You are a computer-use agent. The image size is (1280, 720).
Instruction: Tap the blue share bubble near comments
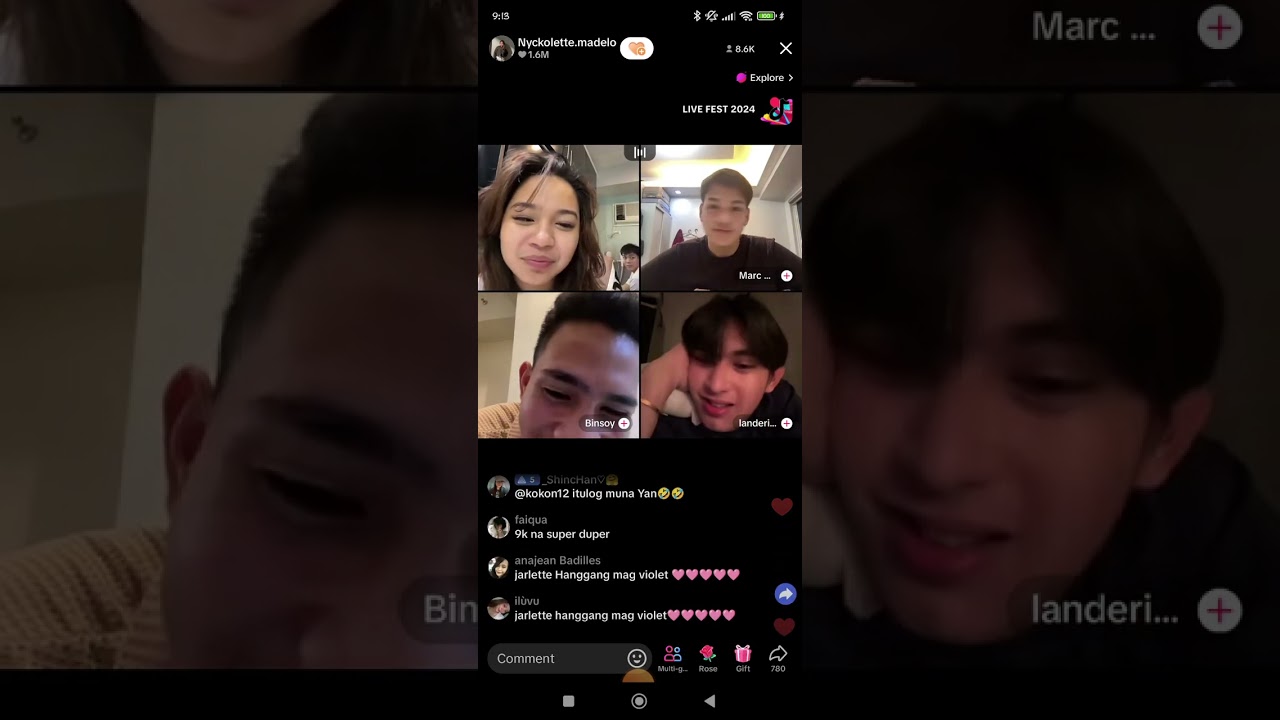(x=785, y=594)
